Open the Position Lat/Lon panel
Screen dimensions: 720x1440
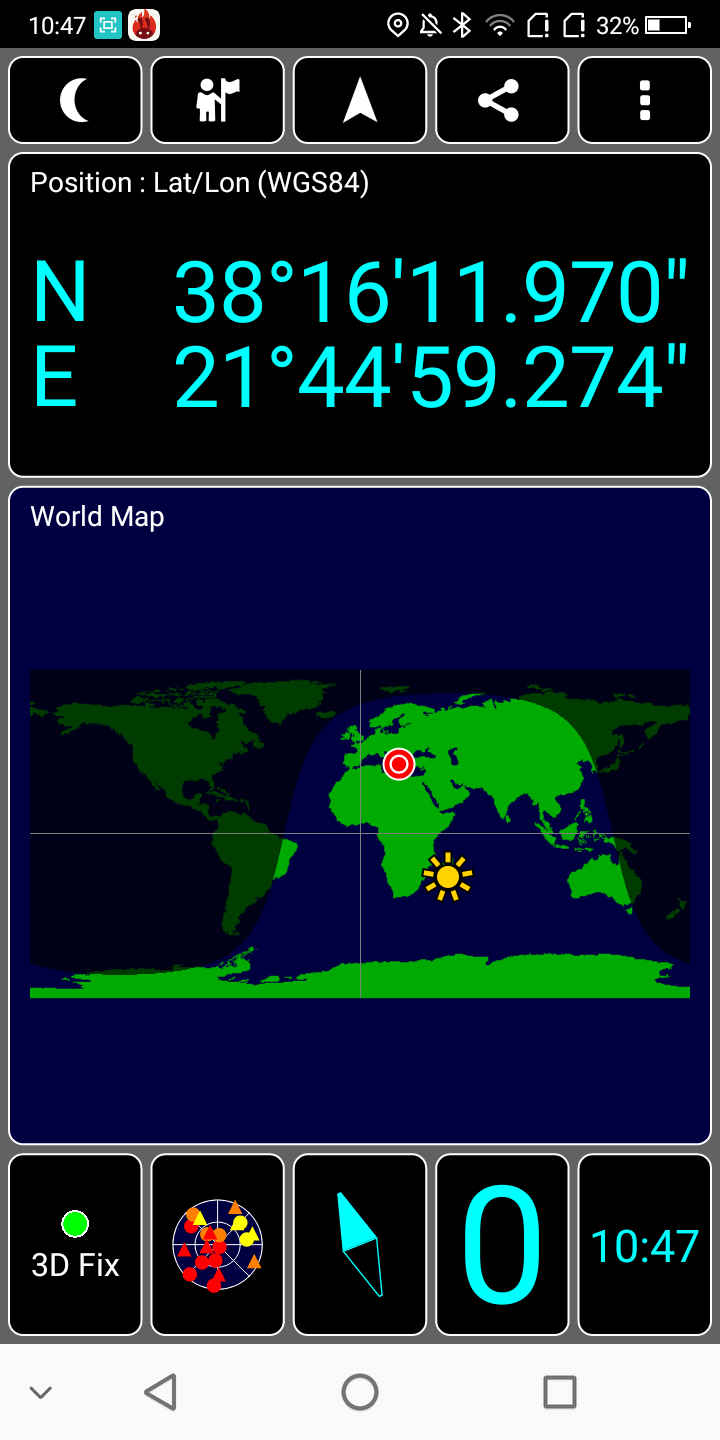[360, 315]
